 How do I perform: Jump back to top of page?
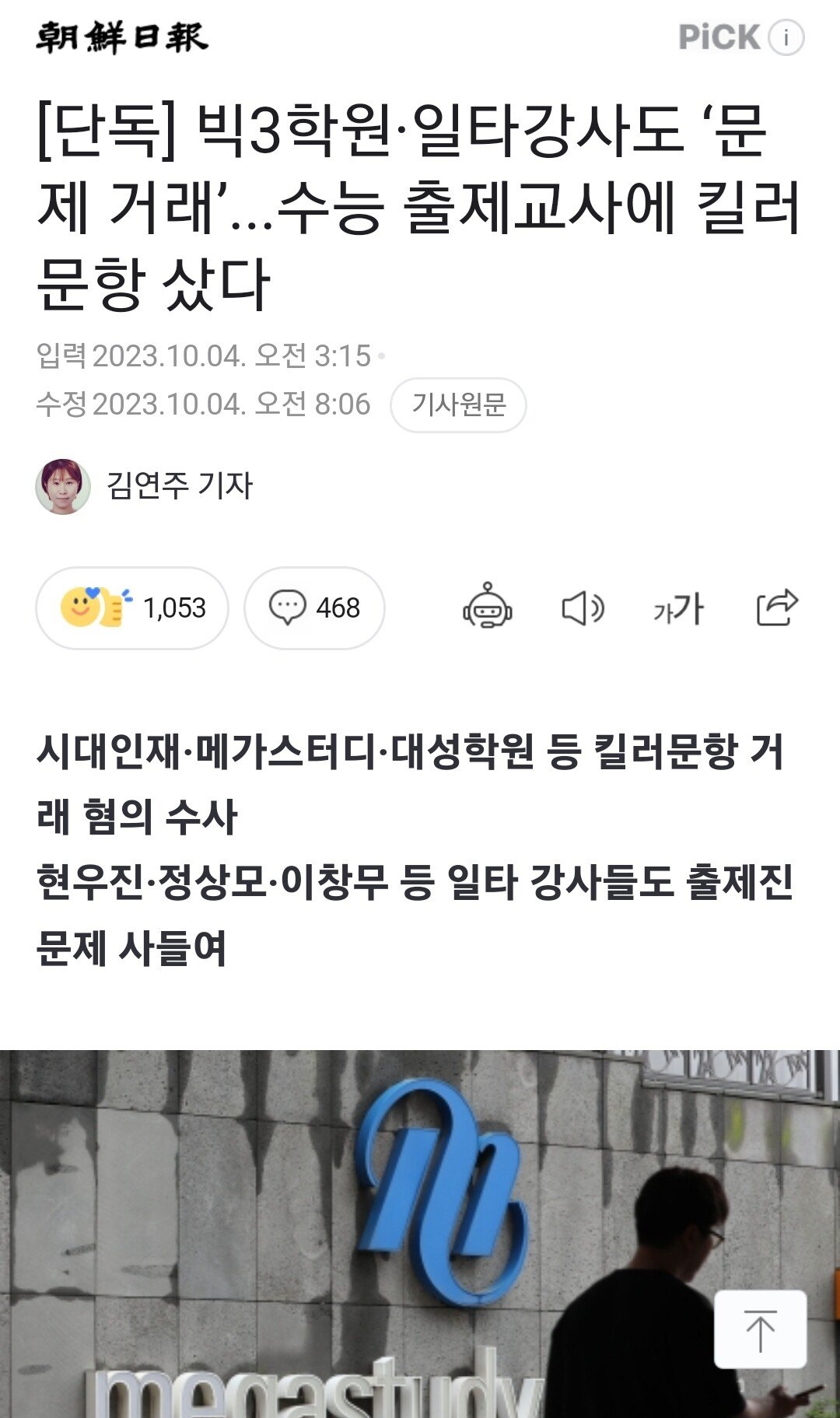(x=760, y=1329)
